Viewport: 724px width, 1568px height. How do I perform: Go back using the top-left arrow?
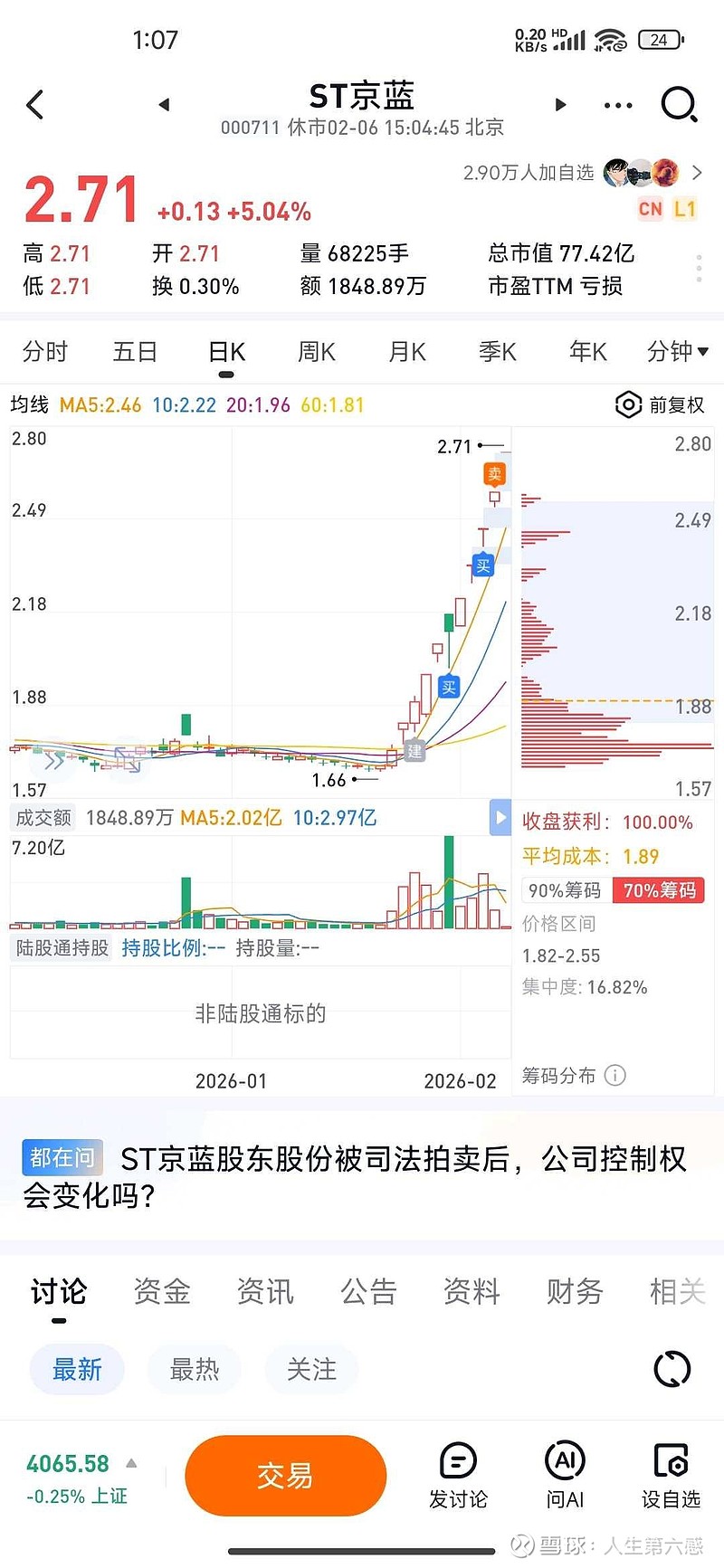click(x=35, y=105)
